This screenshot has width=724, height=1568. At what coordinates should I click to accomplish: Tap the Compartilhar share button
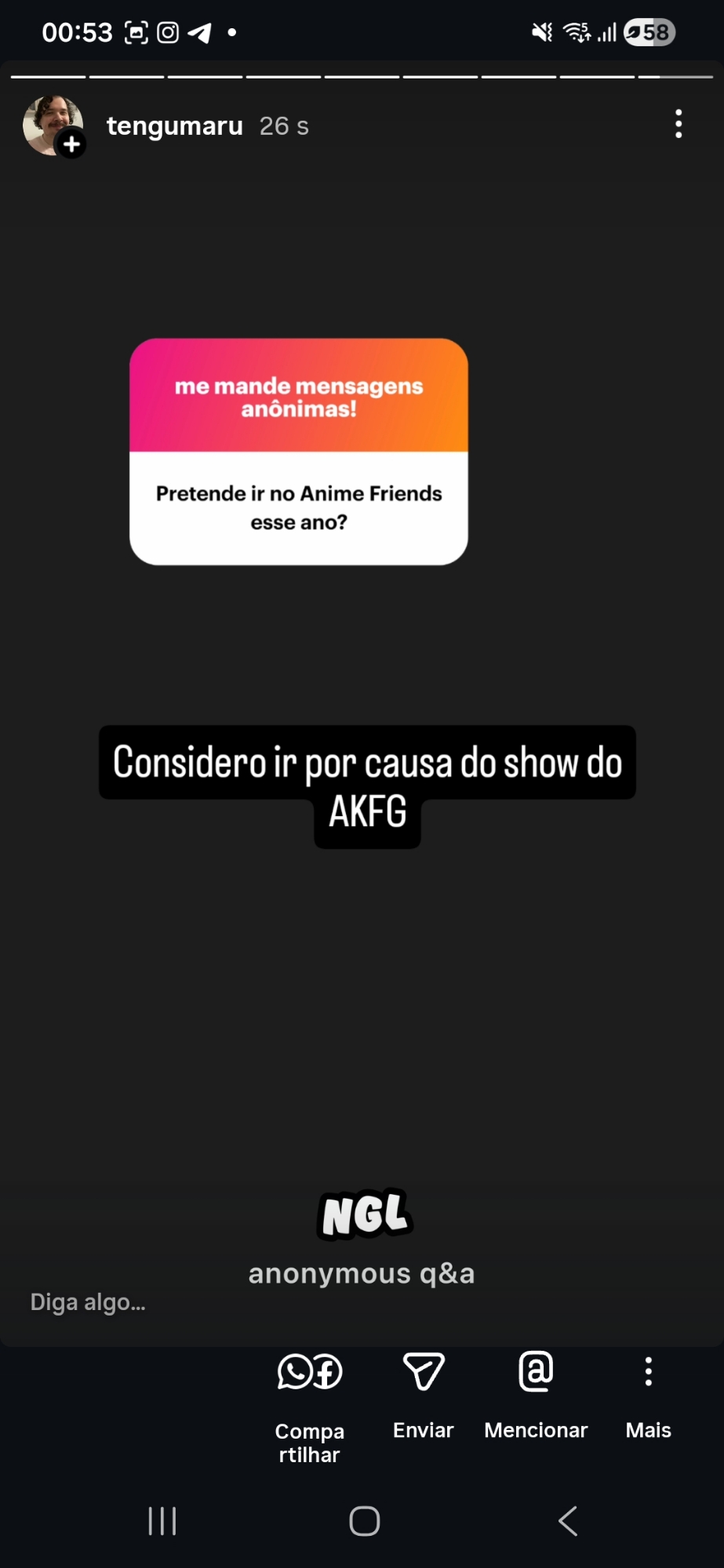click(x=309, y=1403)
